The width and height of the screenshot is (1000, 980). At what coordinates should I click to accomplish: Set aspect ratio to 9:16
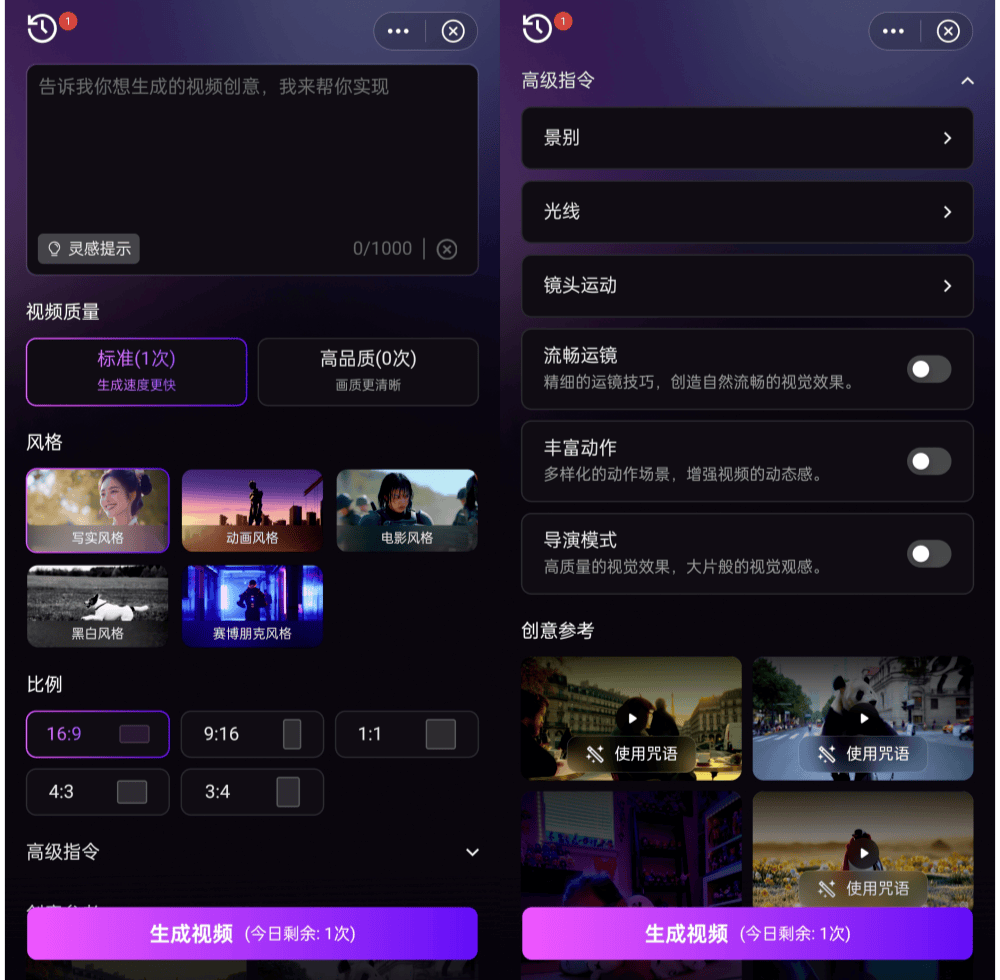pos(252,734)
